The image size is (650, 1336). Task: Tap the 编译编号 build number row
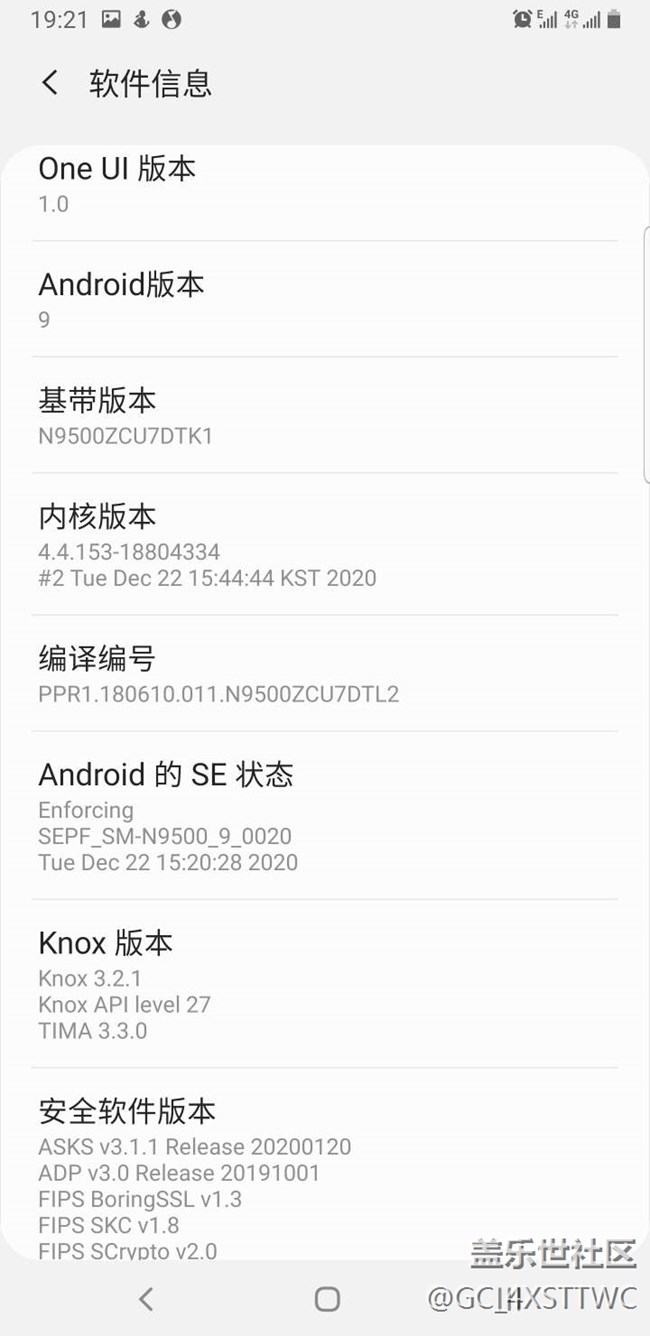pyautogui.click(x=325, y=673)
